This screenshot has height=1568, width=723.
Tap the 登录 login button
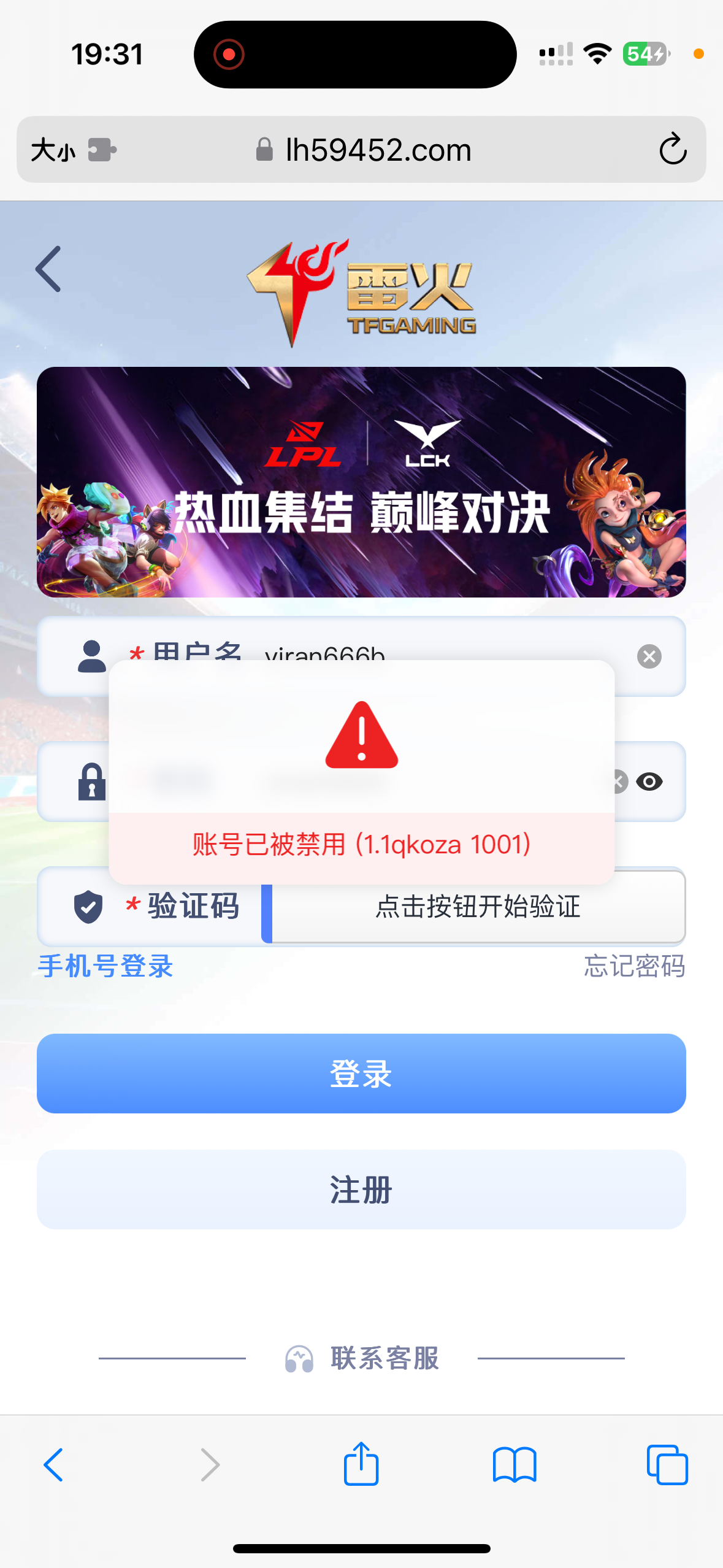coord(361,1073)
